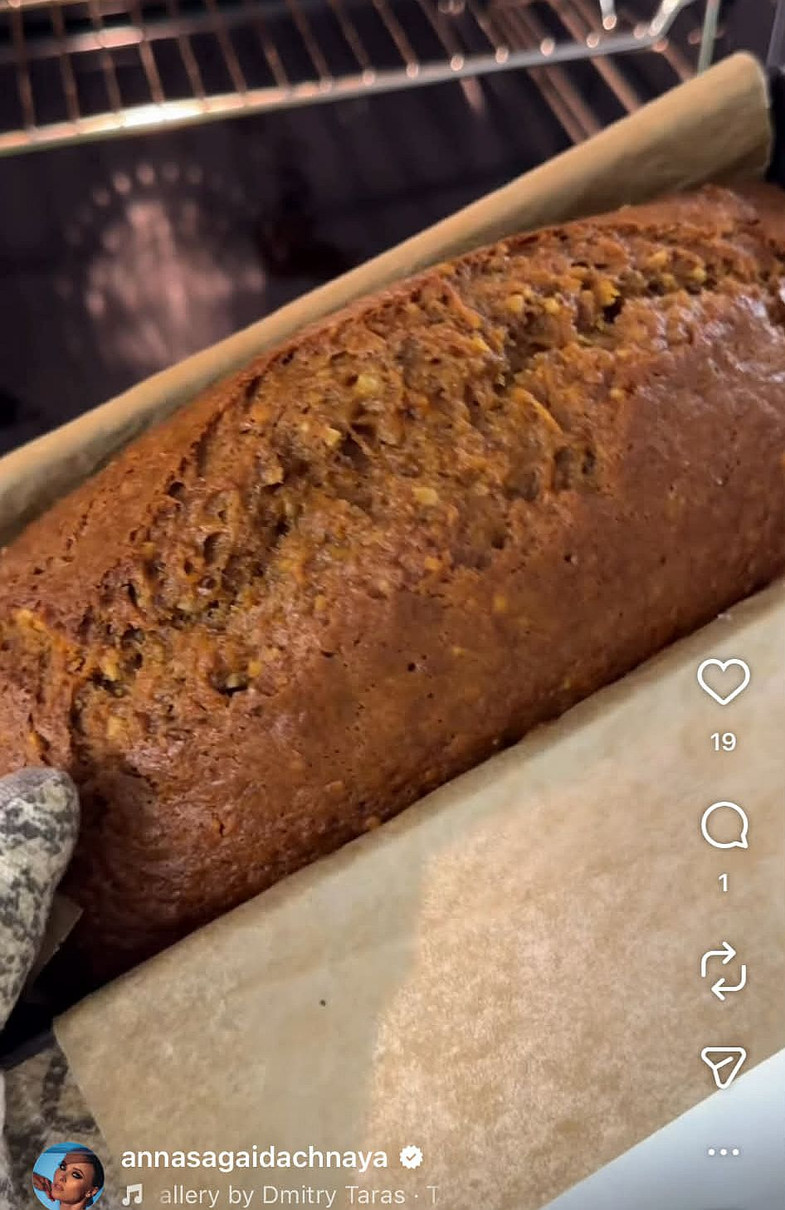The height and width of the screenshot is (1210, 785).
Task: Open annasagaidachnaya's profile picture
Action: click(x=68, y=1176)
